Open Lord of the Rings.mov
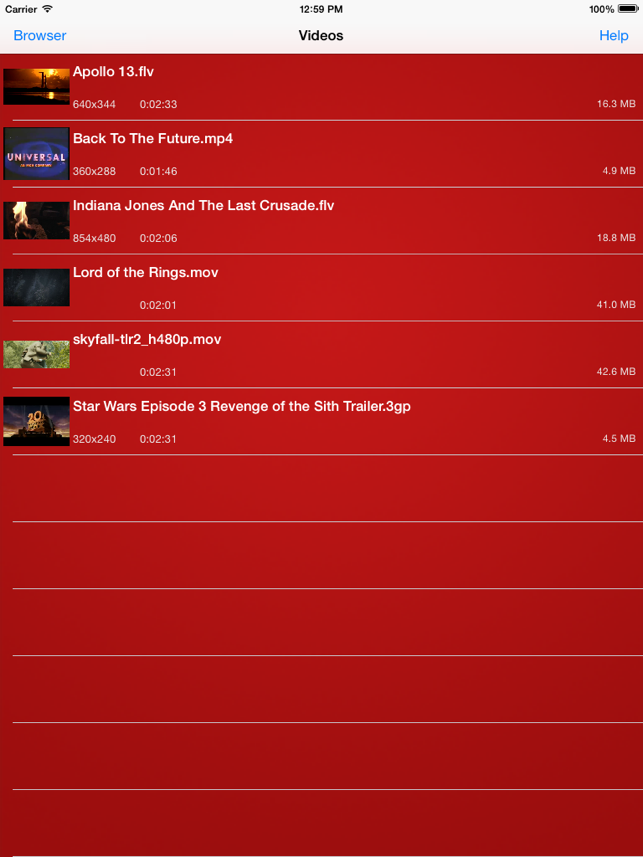The width and height of the screenshot is (643, 857). click(x=145, y=273)
